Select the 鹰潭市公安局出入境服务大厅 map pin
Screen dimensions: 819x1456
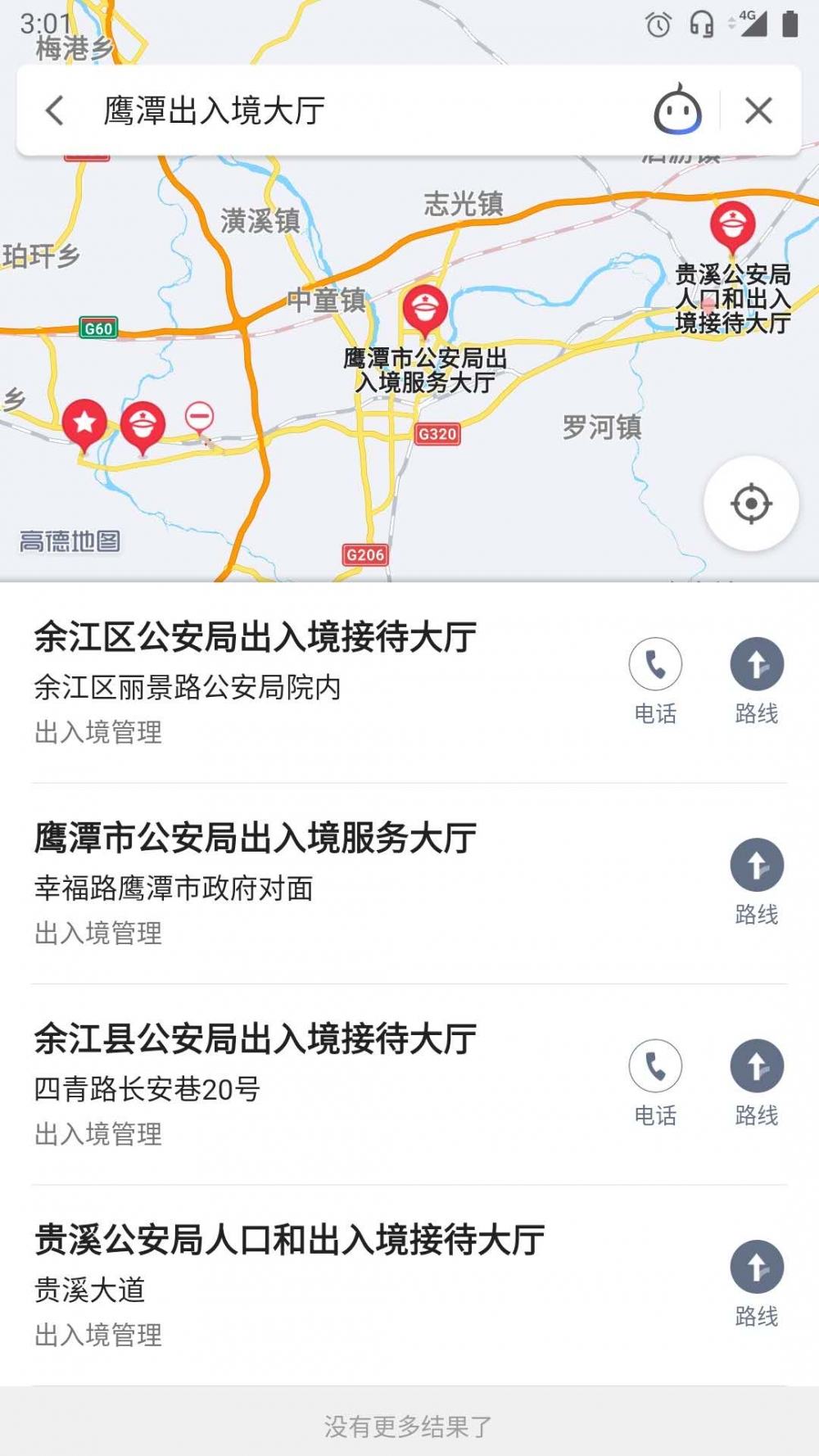click(424, 310)
